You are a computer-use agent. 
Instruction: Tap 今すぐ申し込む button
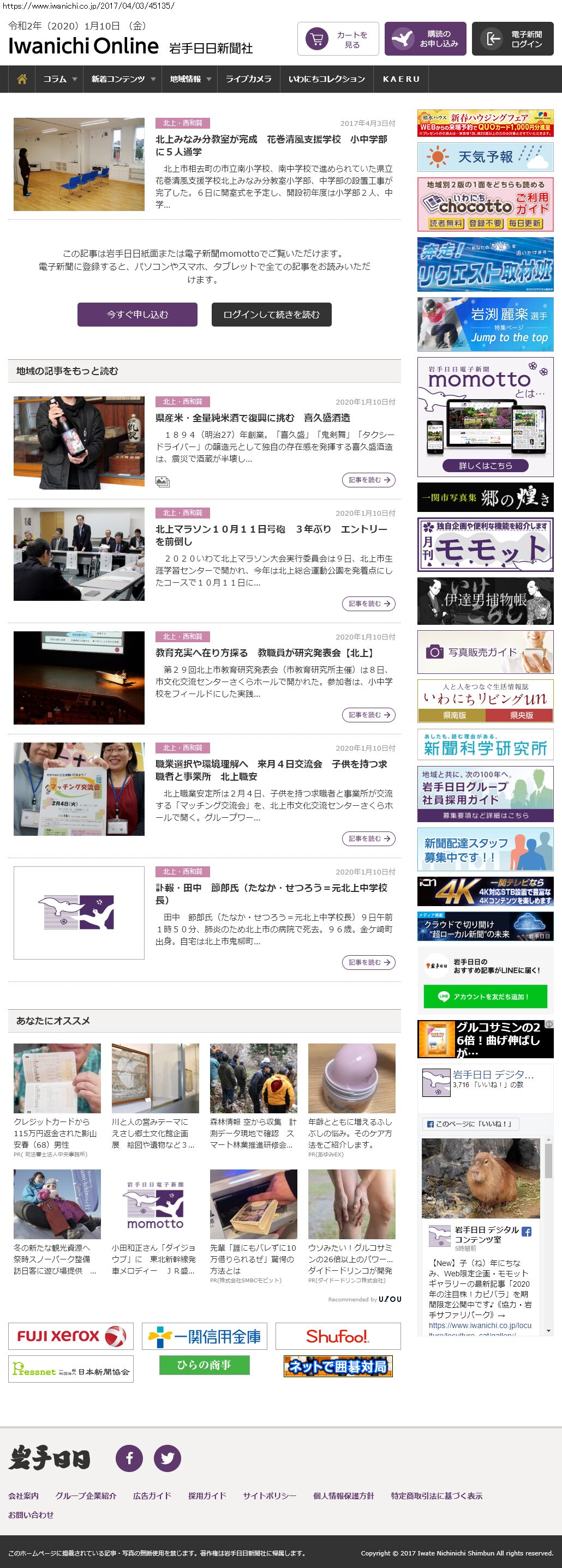[137, 315]
